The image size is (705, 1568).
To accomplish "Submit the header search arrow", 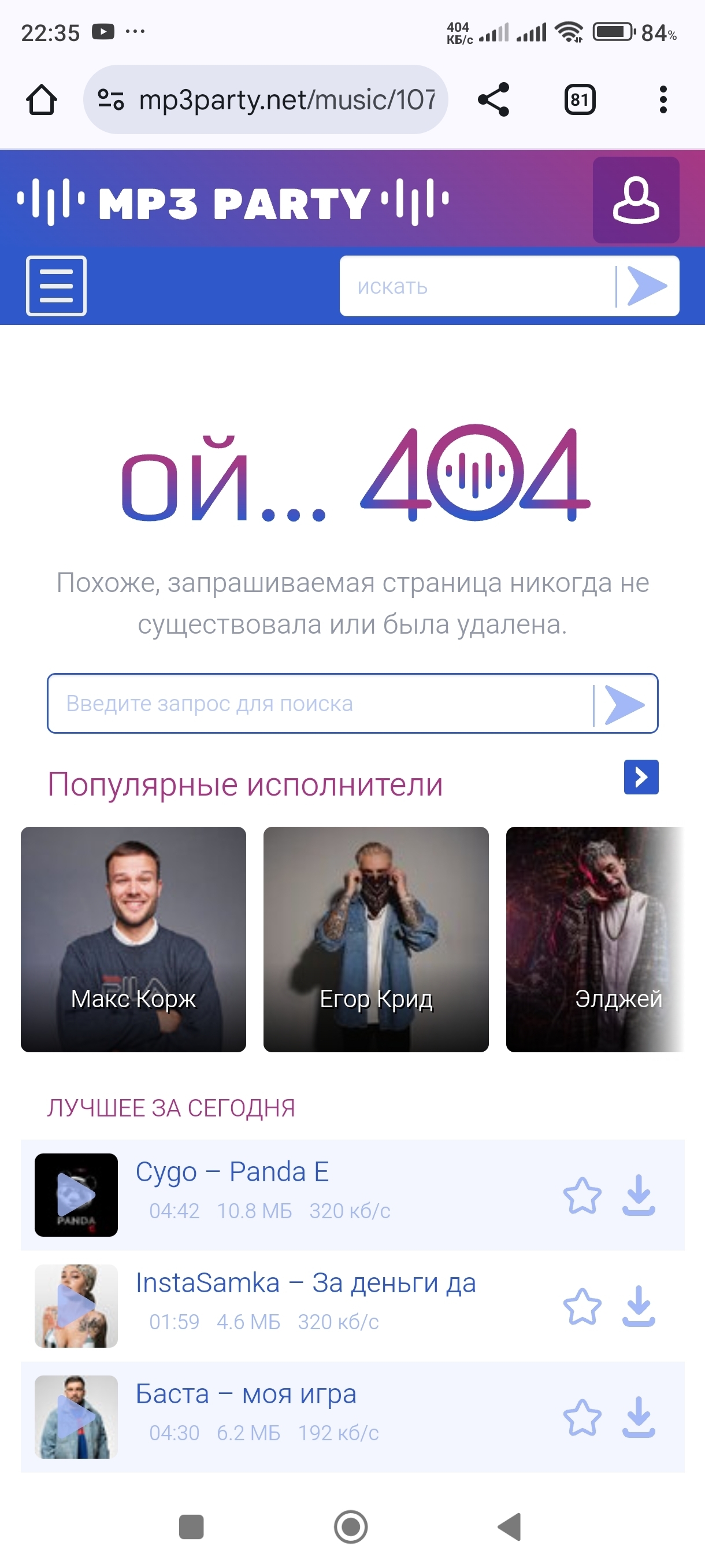I will click(647, 286).
